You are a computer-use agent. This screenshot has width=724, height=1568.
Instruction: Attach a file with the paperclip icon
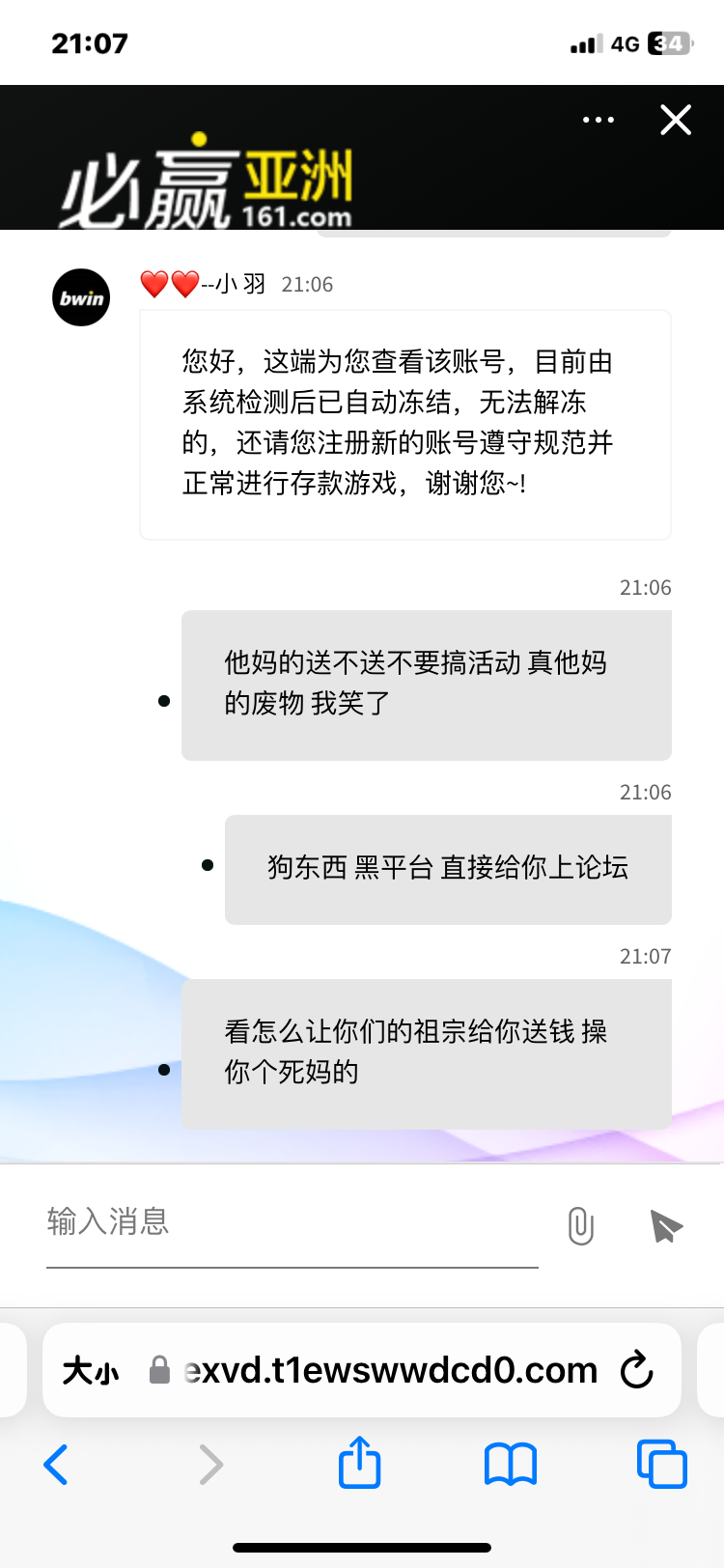pos(580,1225)
